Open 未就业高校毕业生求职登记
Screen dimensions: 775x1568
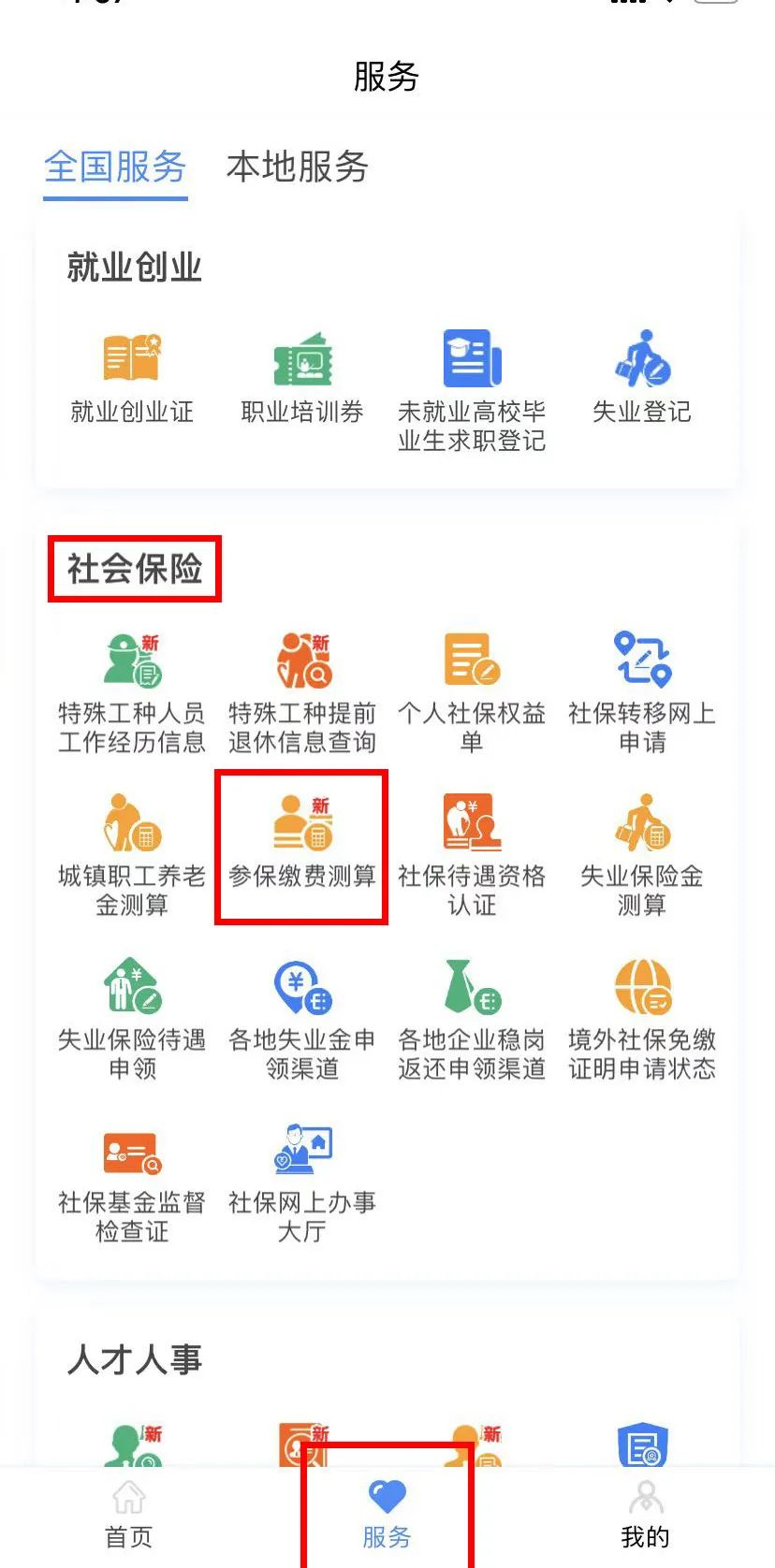[x=471, y=388]
